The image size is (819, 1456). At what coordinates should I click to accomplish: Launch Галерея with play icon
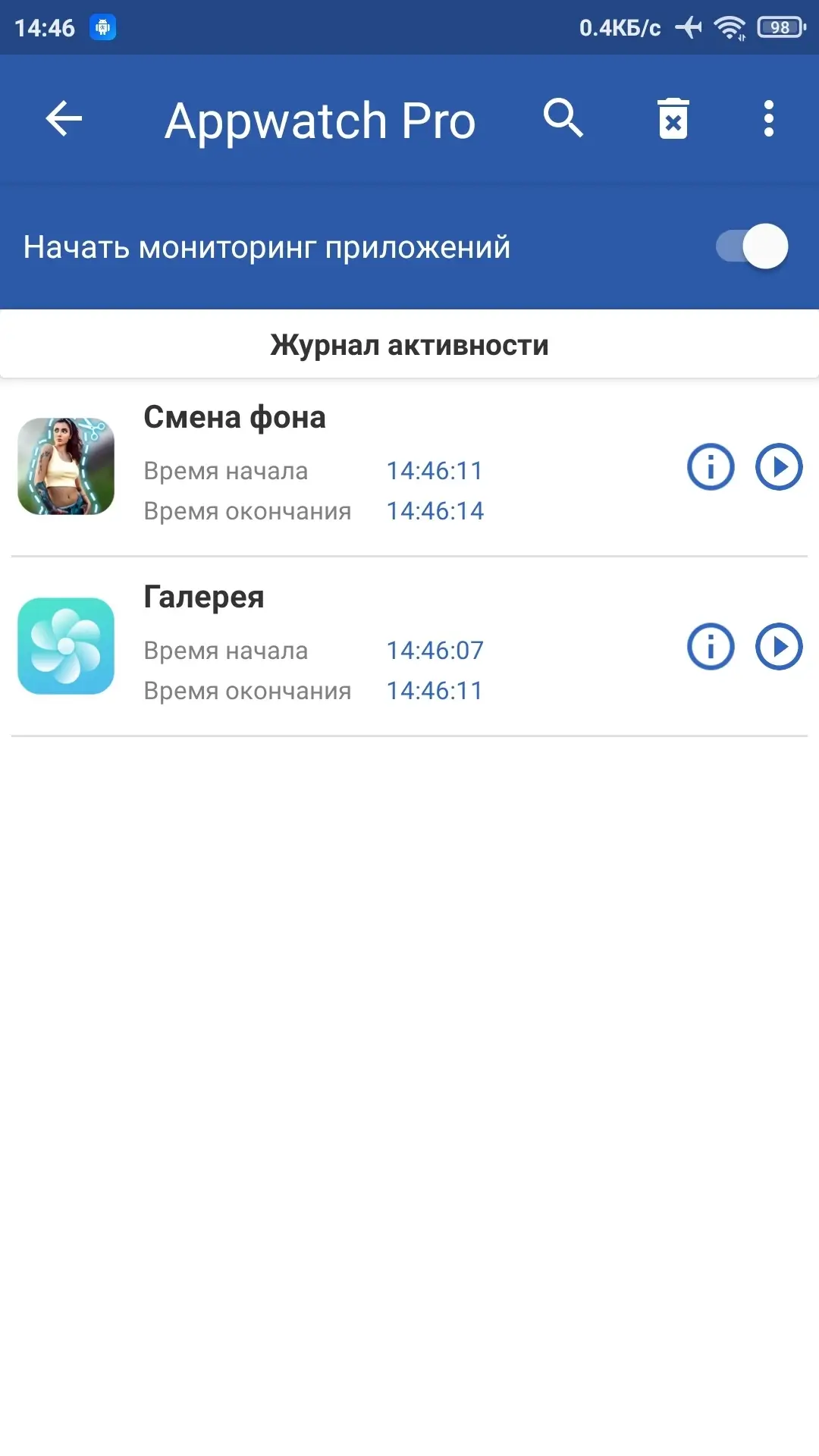pyautogui.click(x=779, y=647)
